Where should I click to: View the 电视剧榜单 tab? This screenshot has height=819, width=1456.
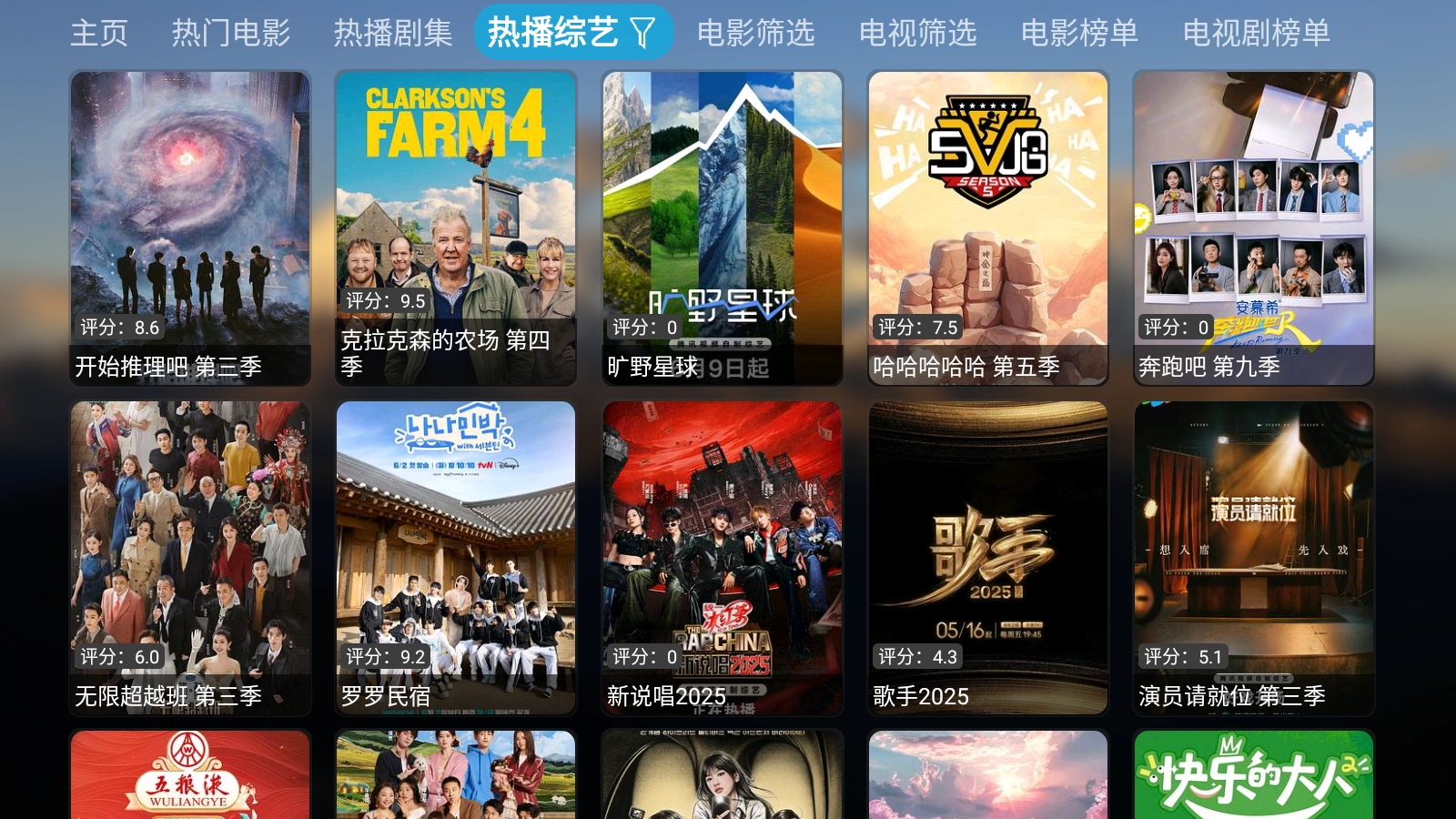tap(1257, 34)
